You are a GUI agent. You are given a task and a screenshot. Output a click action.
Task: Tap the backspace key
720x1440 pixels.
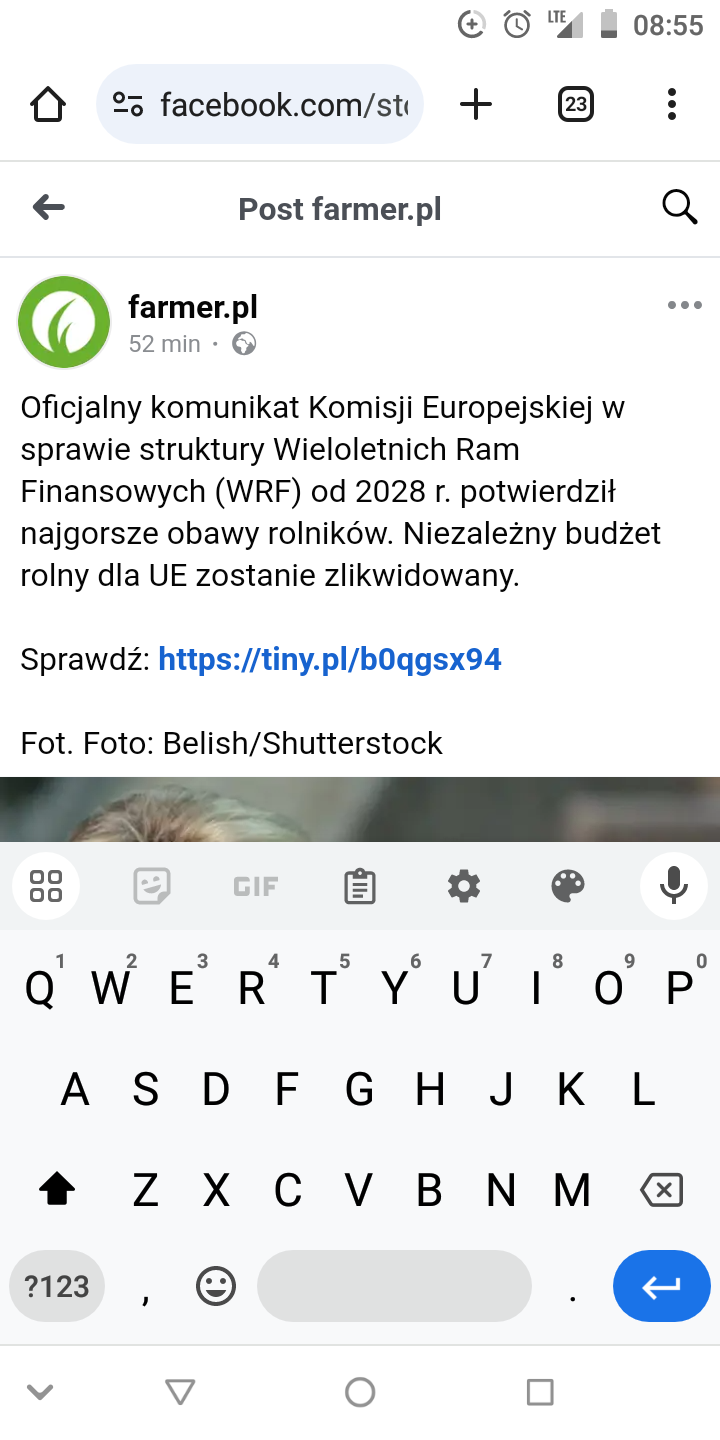[x=661, y=1190]
